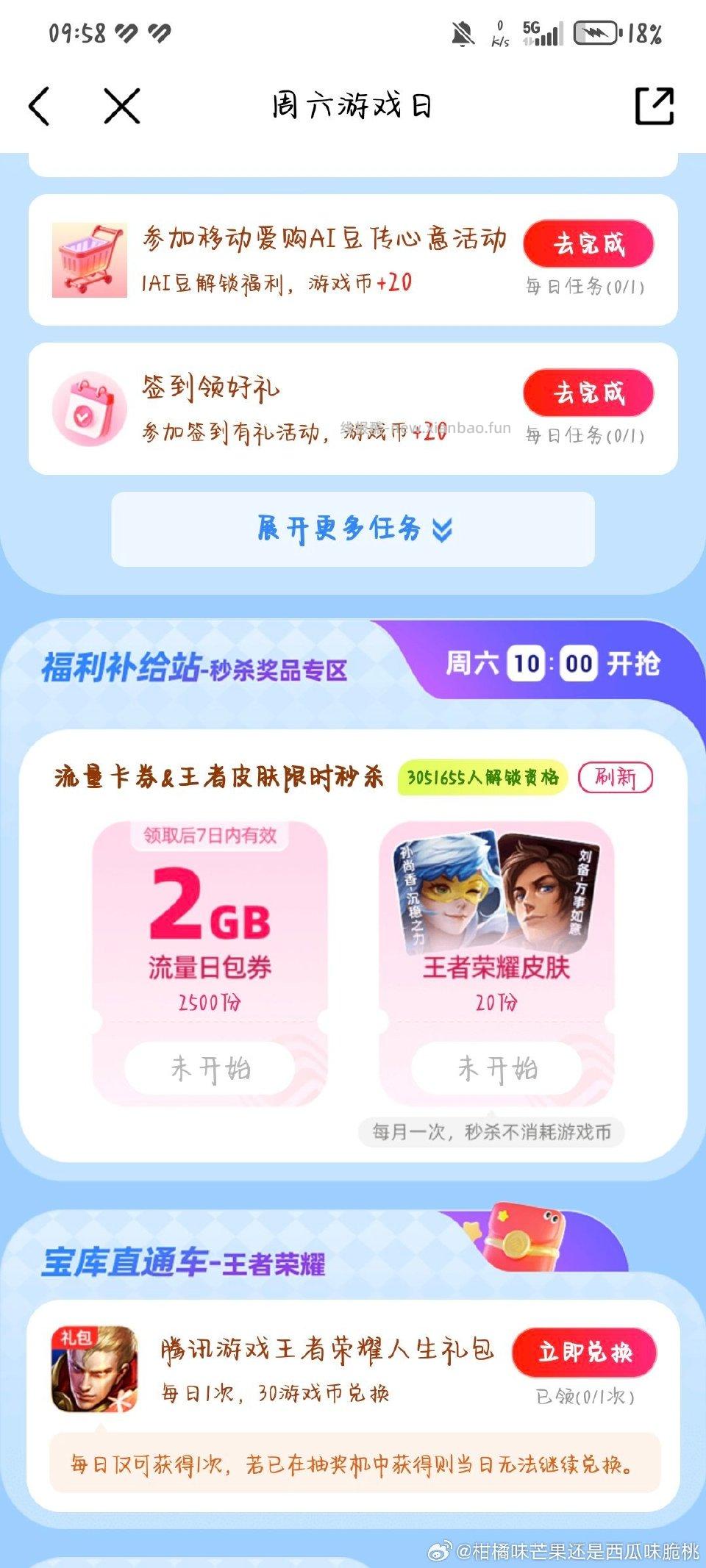Image resolution: width=706 pixels, height=1568 pixels.
Task: Open the 3051655人解锁资格 label
Action: 482,778
